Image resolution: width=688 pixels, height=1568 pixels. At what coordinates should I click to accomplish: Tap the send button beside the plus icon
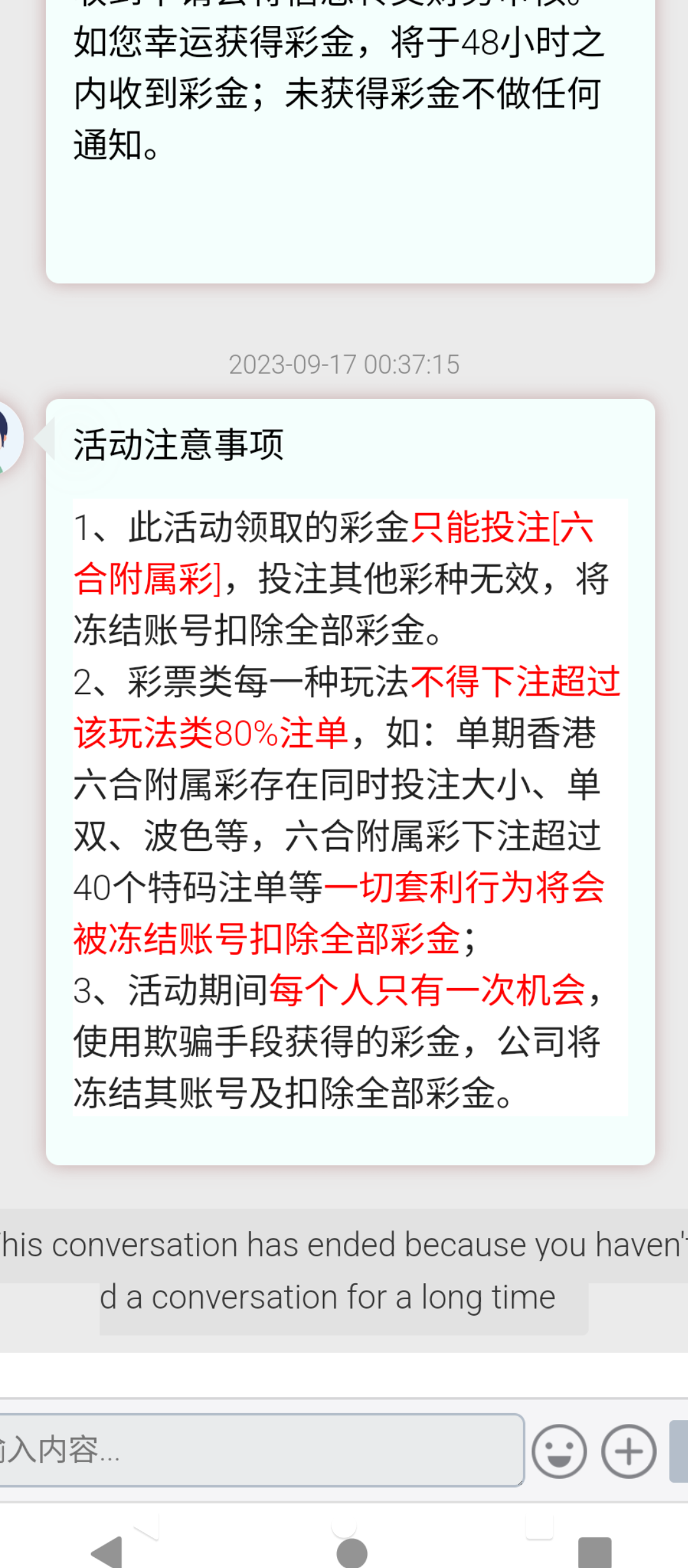point(679,1451)
